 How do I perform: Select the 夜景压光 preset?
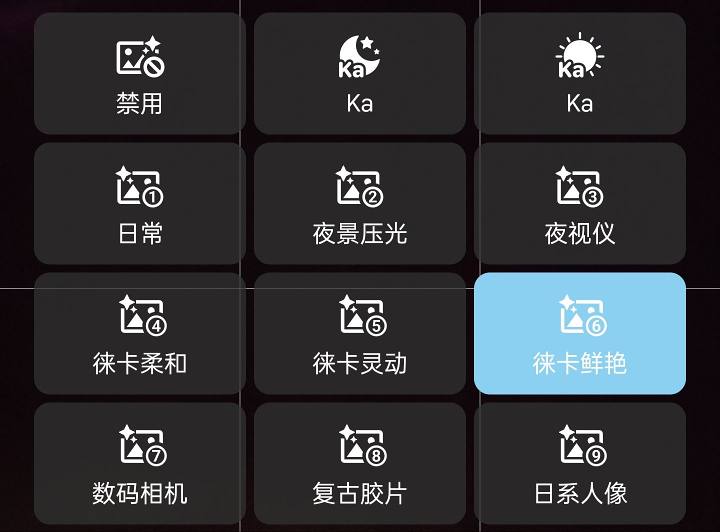tap(359, 204)
